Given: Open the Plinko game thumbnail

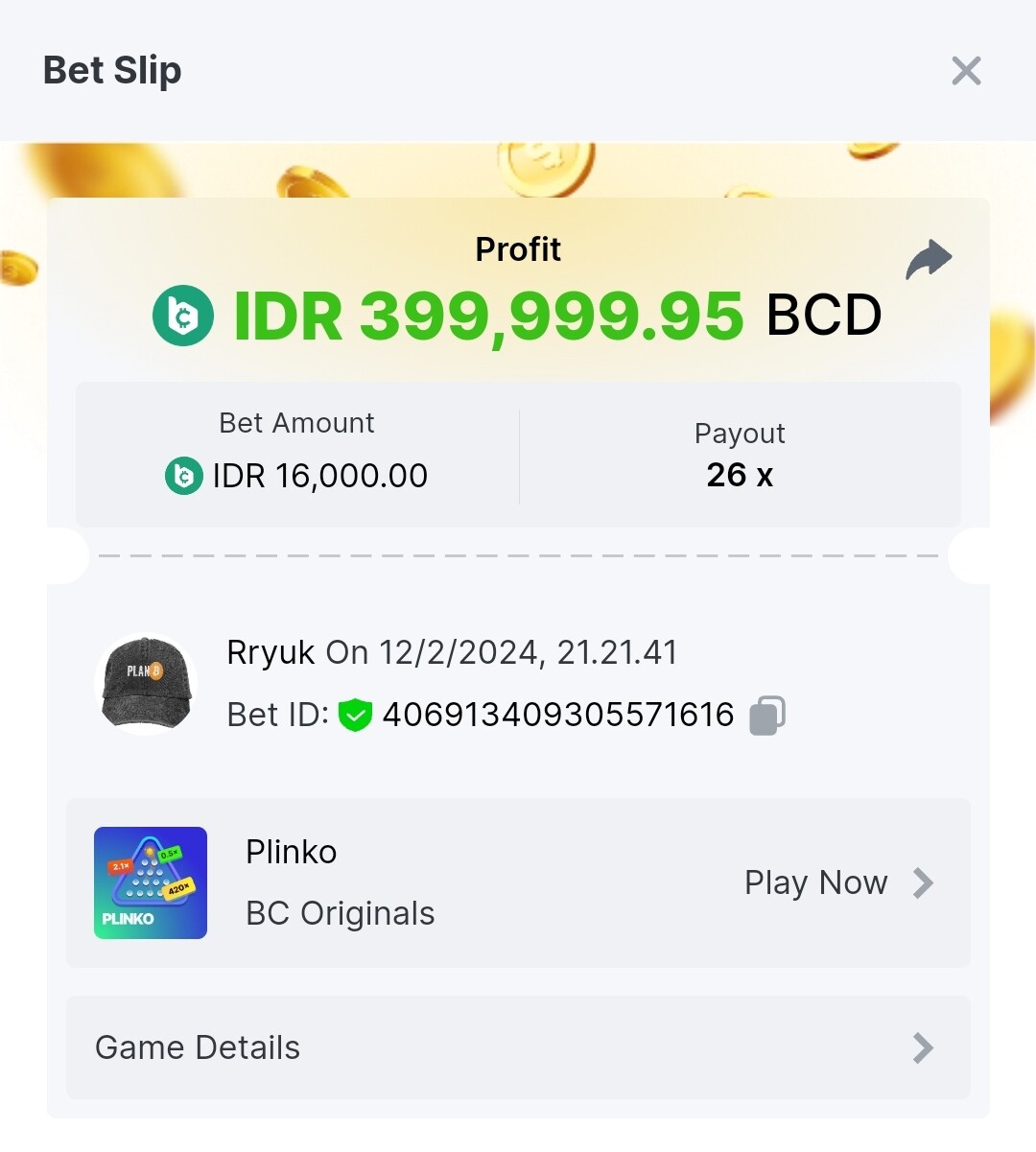Looking at the screenshot, I should (x=151, y=882).
